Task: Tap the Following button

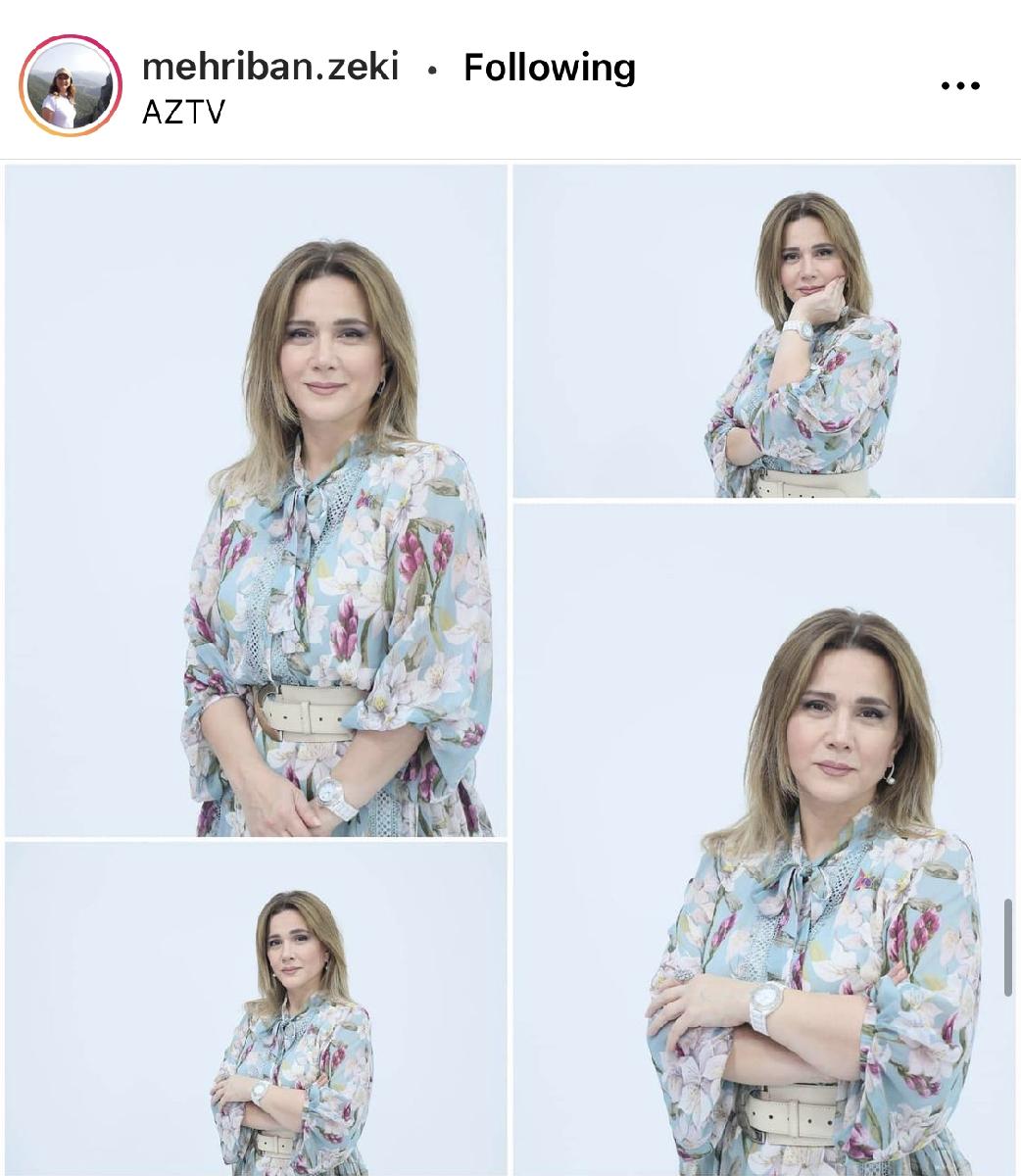Action: pos(550,67)
